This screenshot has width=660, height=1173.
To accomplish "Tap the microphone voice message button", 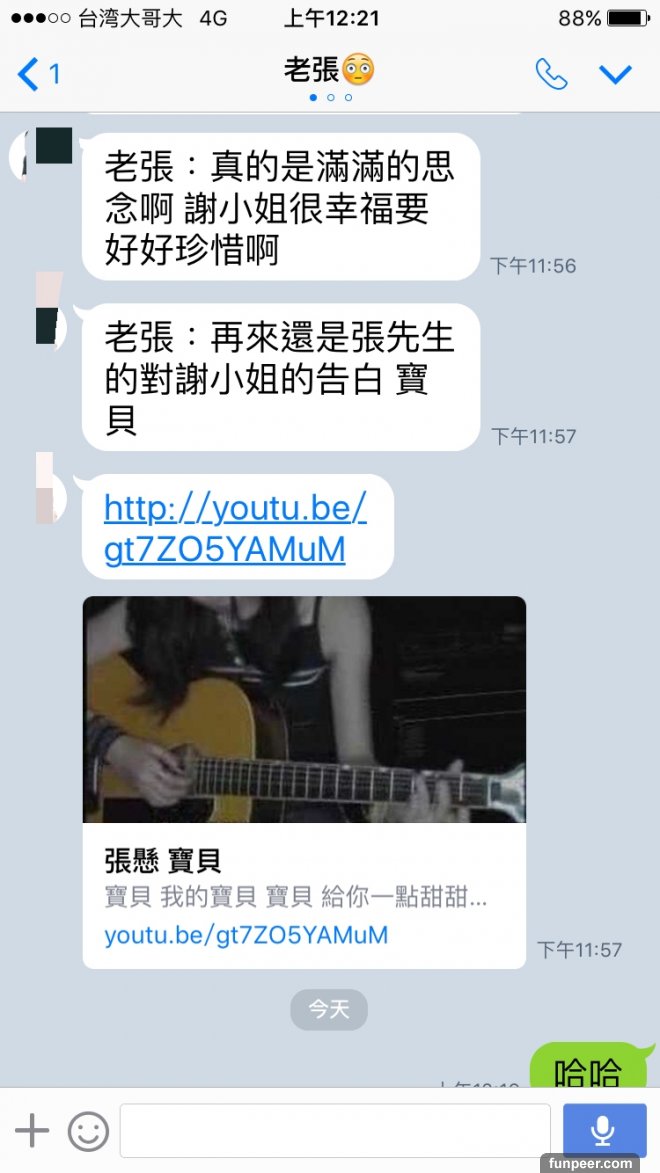I will point(603,1131).
